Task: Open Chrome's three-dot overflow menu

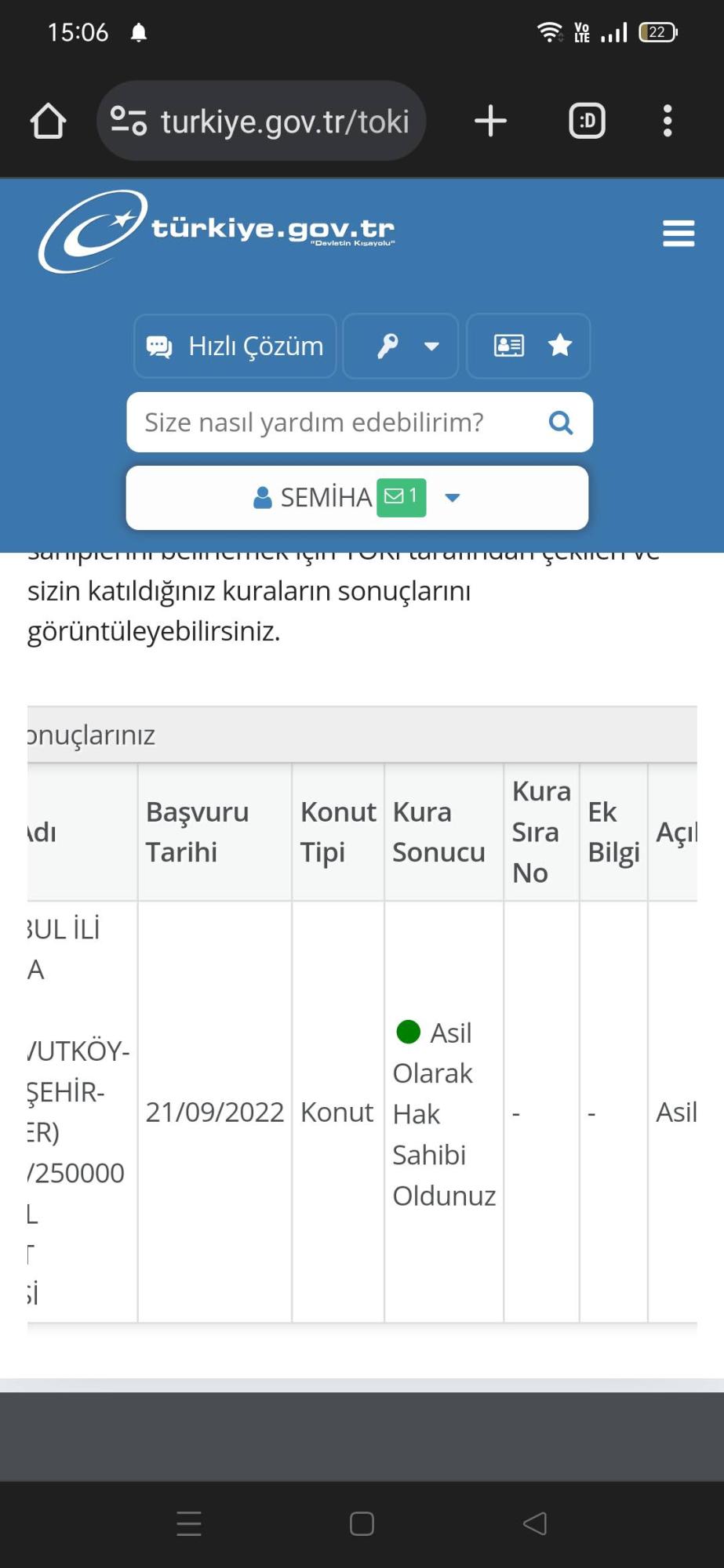Action: [x=668, y=121]
